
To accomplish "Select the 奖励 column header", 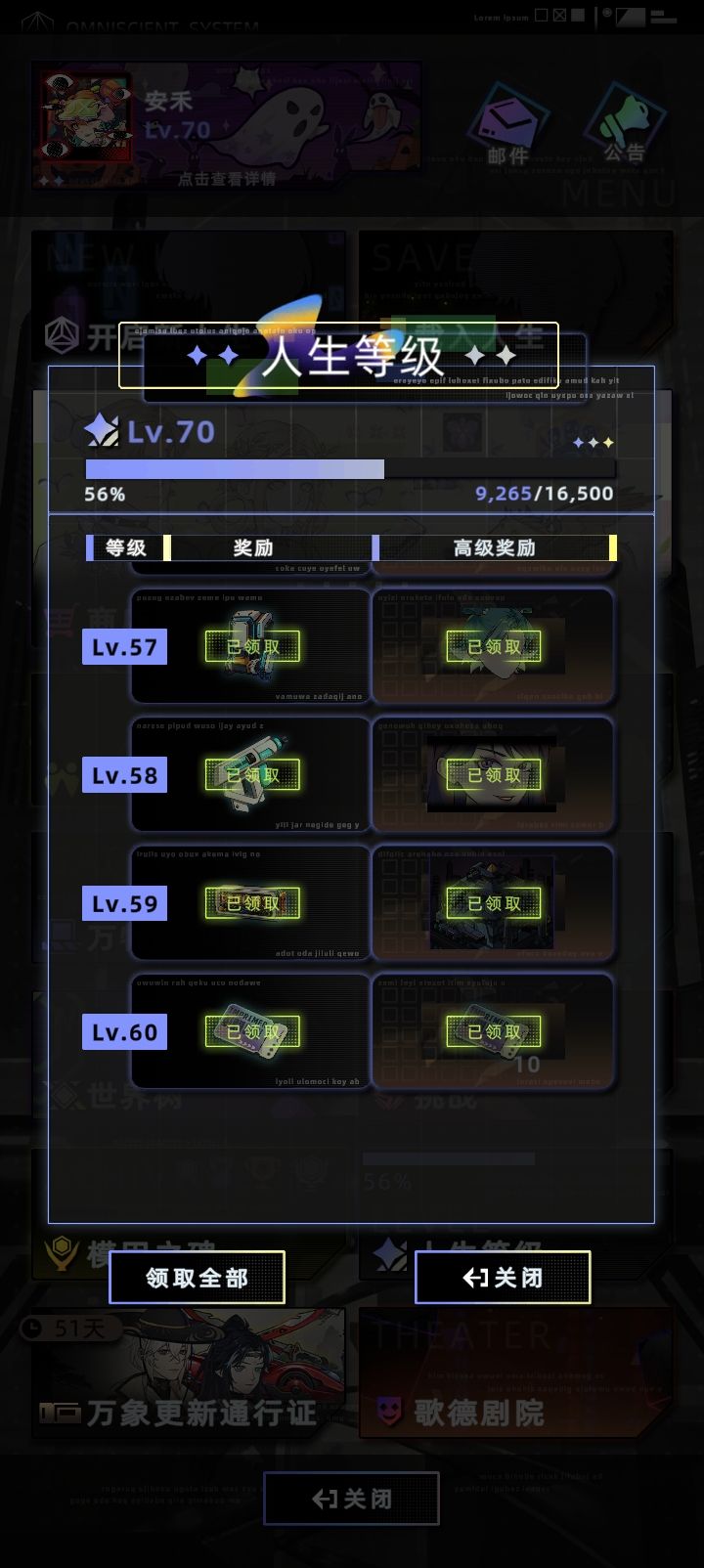I will pos(252,548).
